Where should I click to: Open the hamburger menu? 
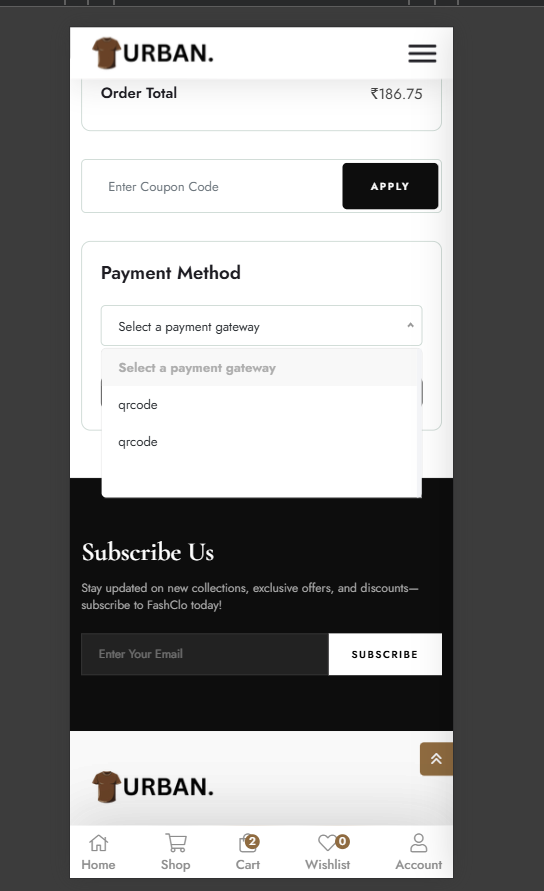coord(422,53)
